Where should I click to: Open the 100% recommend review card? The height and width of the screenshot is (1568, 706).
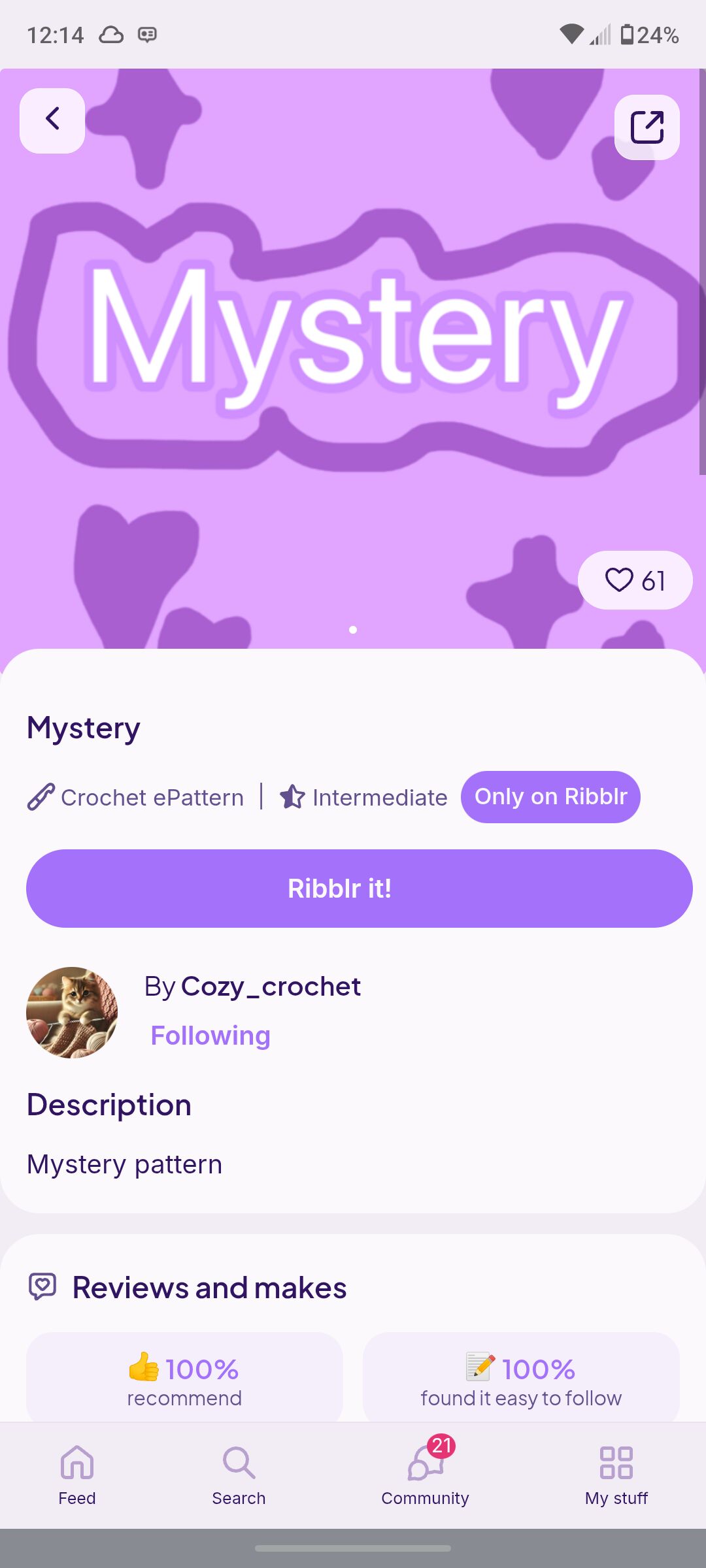tap(184, 1377)
